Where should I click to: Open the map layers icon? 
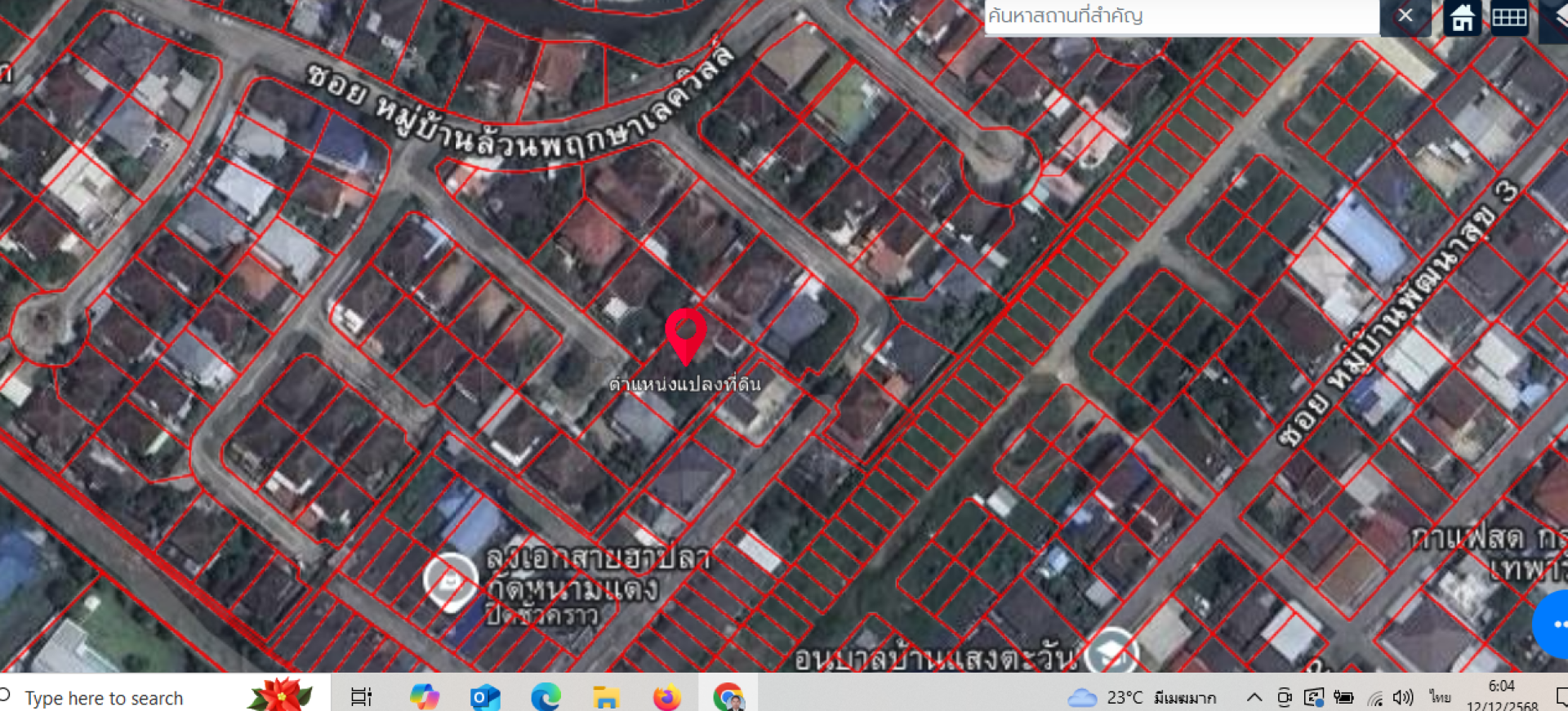(1557, 17)
